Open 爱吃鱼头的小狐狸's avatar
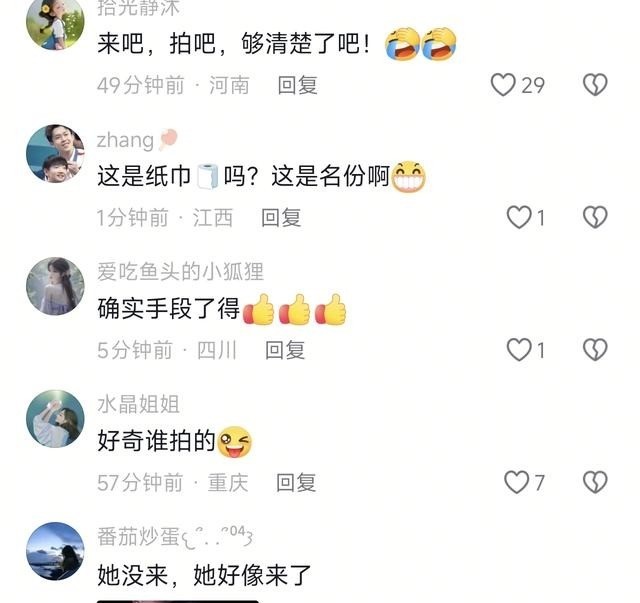The width and height of the screenshot is (640, 603). click(56, 286)
